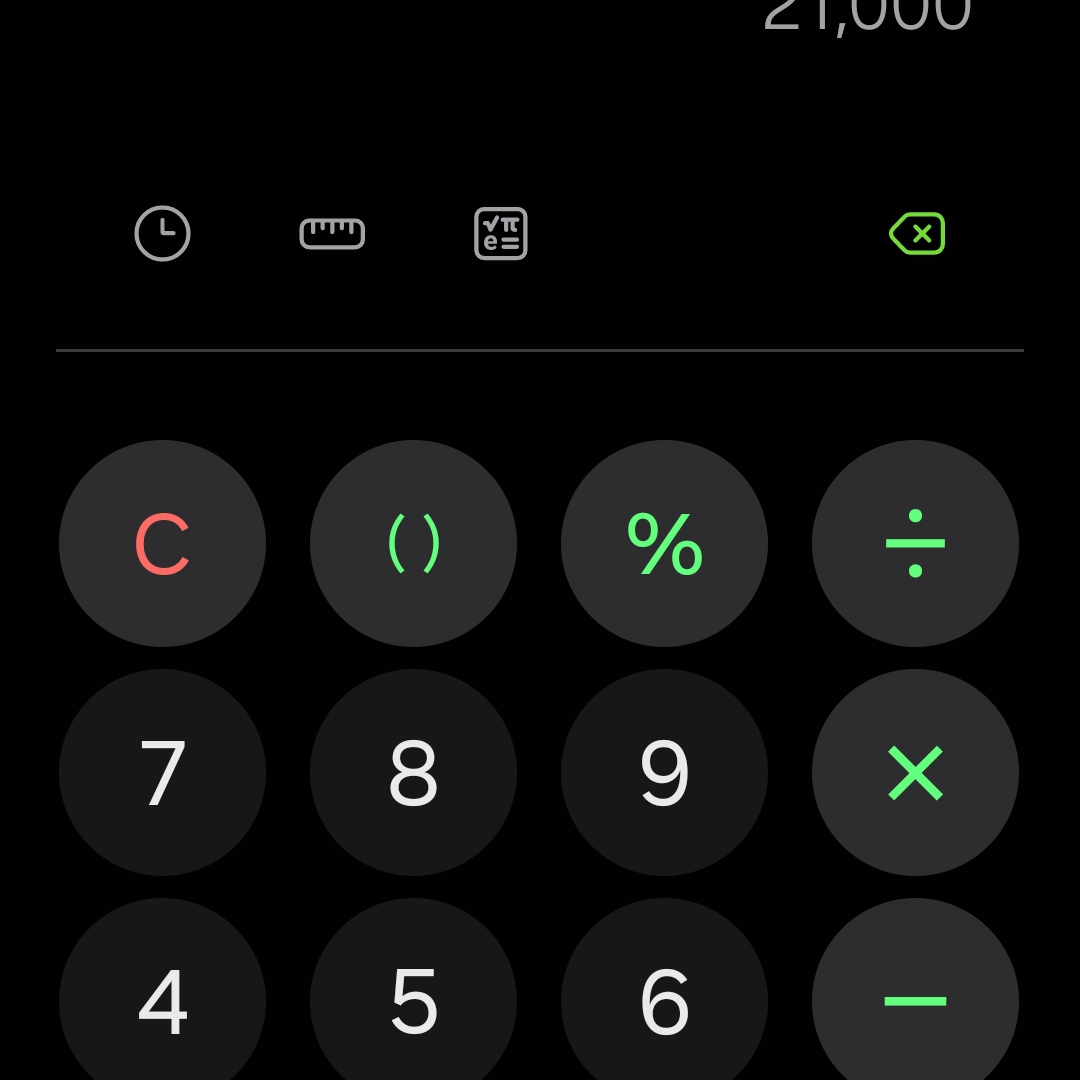Enter the digit 7
Screen dimensions: 1080x1080
coord(162,773)
